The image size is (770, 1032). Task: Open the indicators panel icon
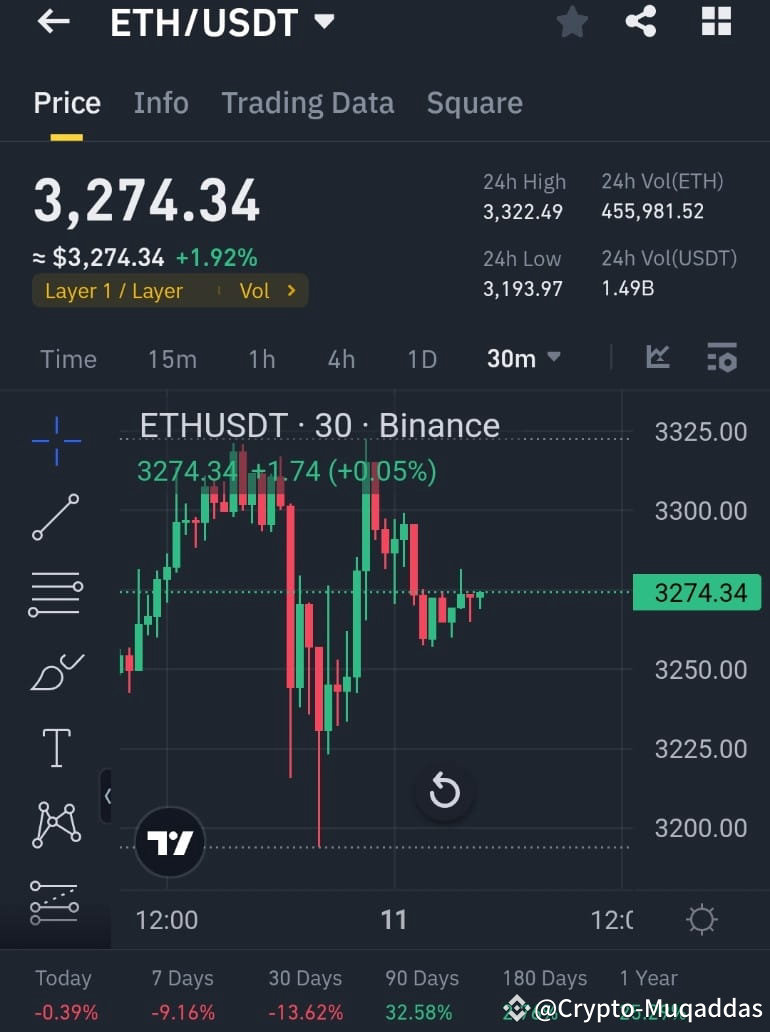pos(722,357)
